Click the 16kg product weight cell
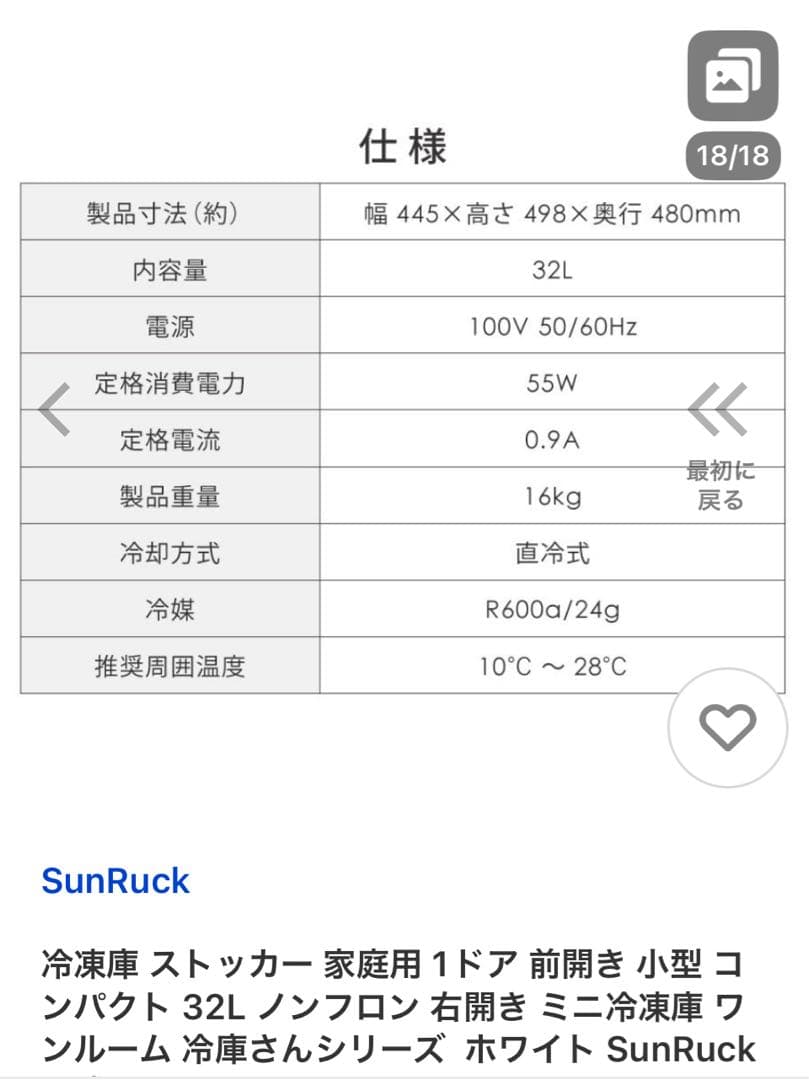The width and height of the screenshot is (809, 1080). (551, 494)
